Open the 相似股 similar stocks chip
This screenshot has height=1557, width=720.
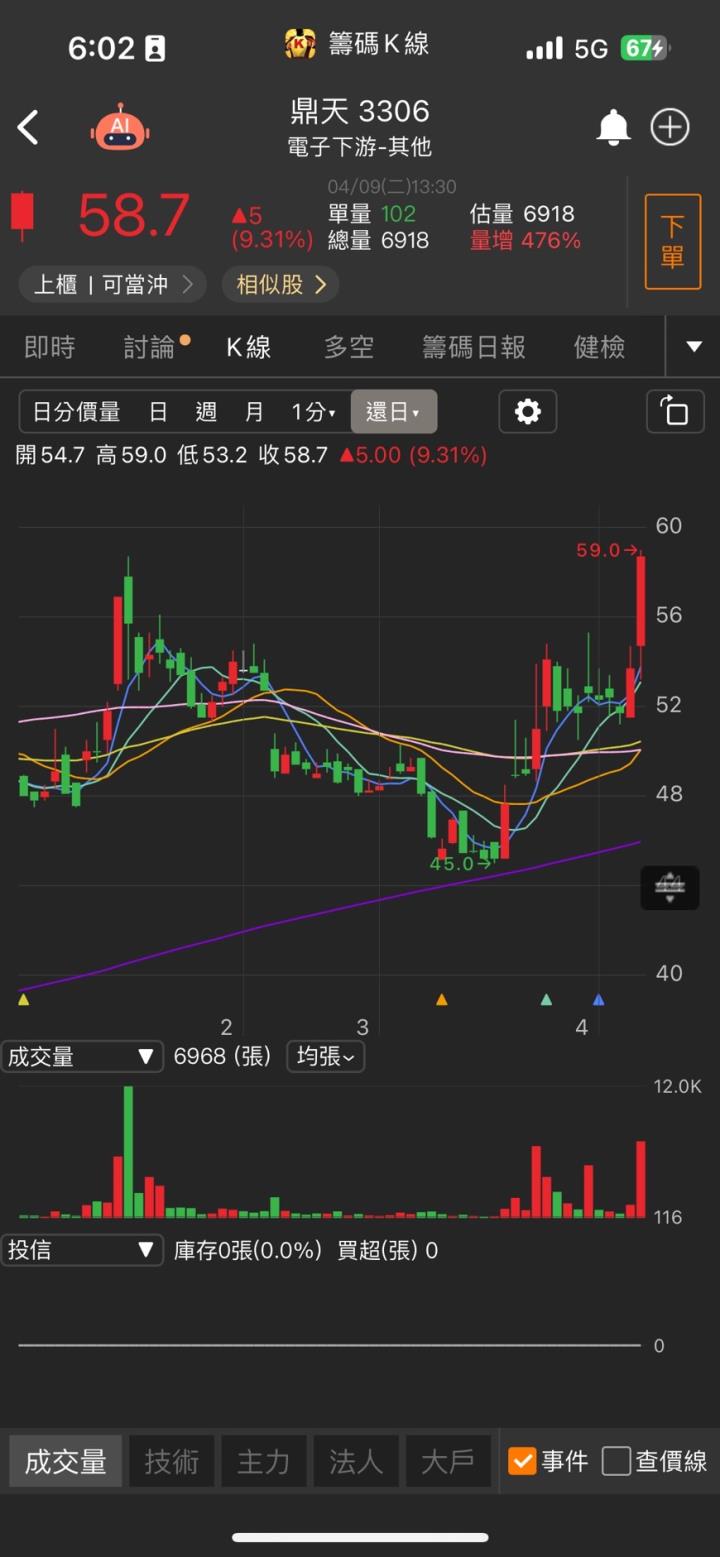point(281,285)
